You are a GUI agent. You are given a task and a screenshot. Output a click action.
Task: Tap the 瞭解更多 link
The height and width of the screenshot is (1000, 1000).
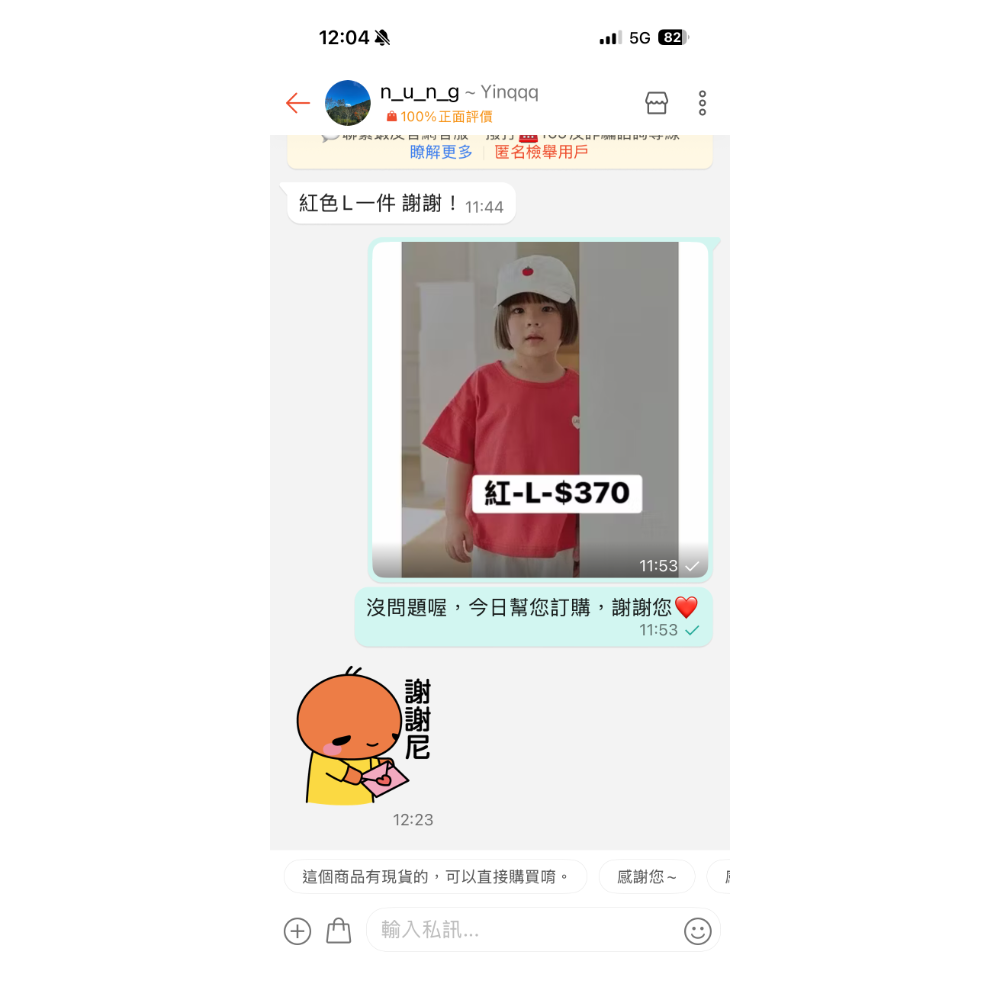point(441,152)
